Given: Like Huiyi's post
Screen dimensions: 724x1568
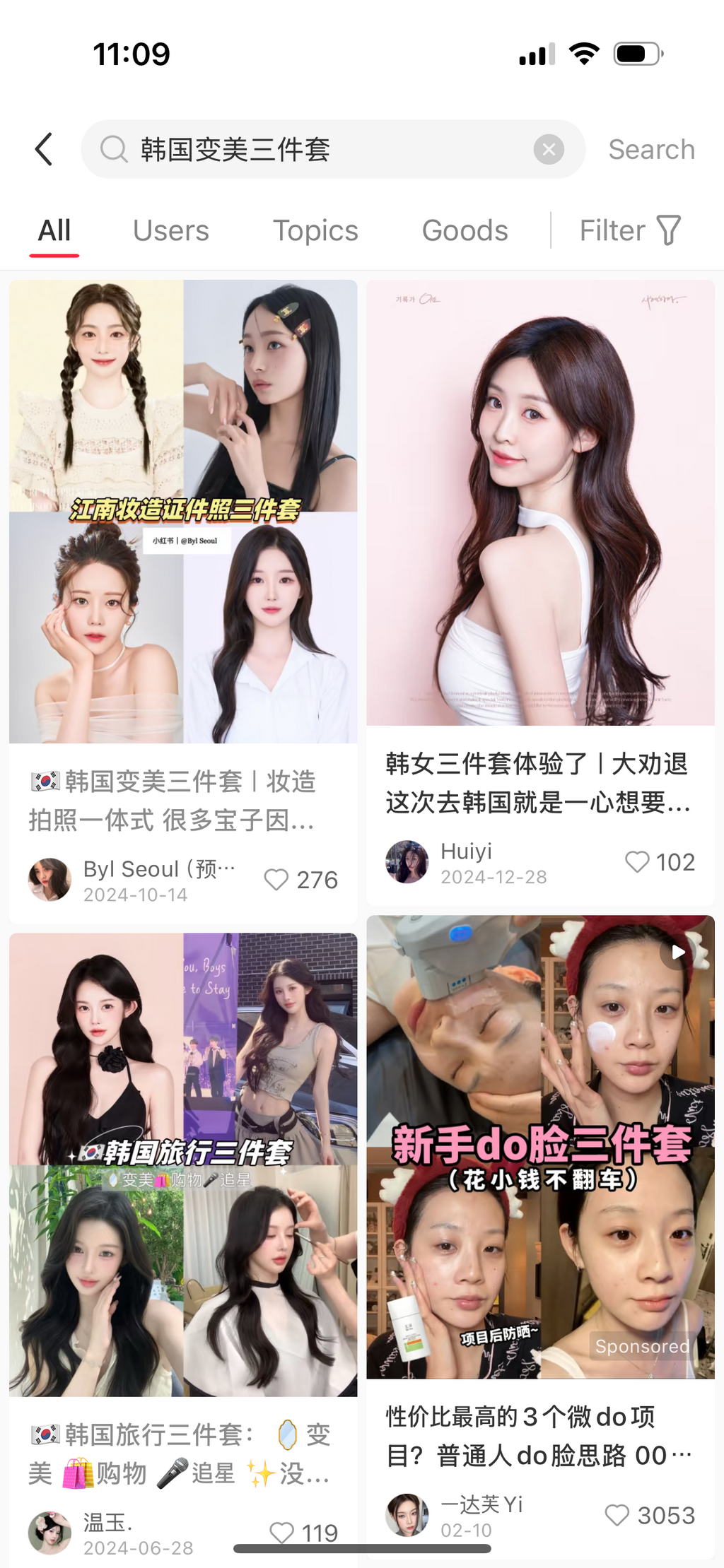Looking at the screenshot, I should click(x=637, y=862).
